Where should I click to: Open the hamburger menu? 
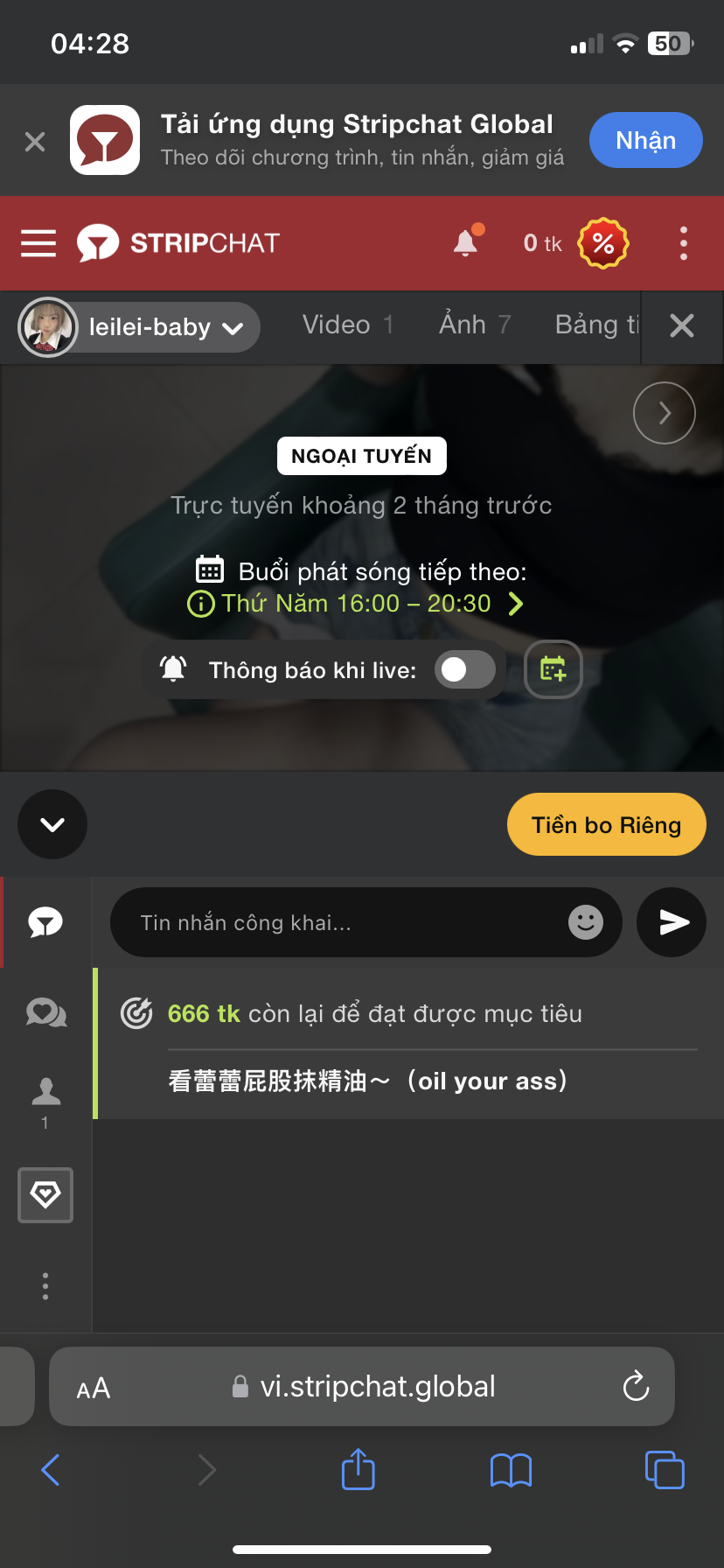[38, 243]
